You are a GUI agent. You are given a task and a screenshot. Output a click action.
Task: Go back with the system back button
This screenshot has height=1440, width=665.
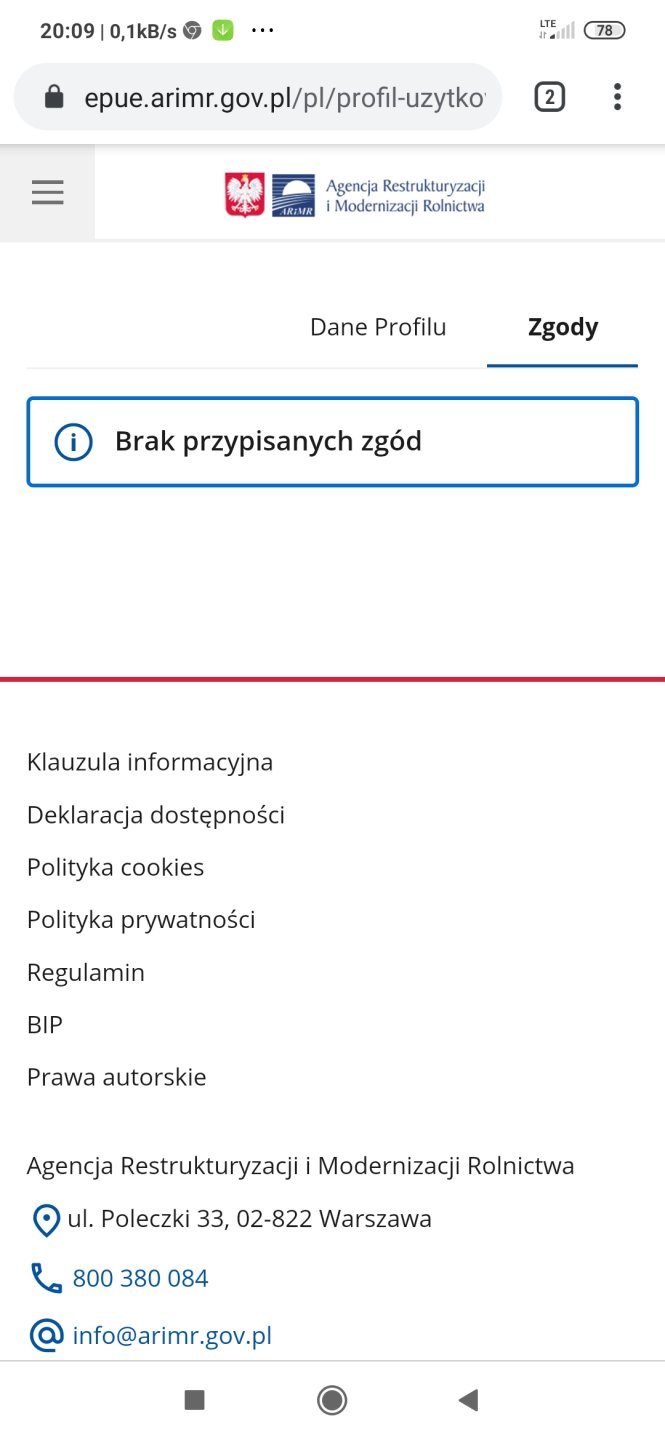coord(468,1400)
